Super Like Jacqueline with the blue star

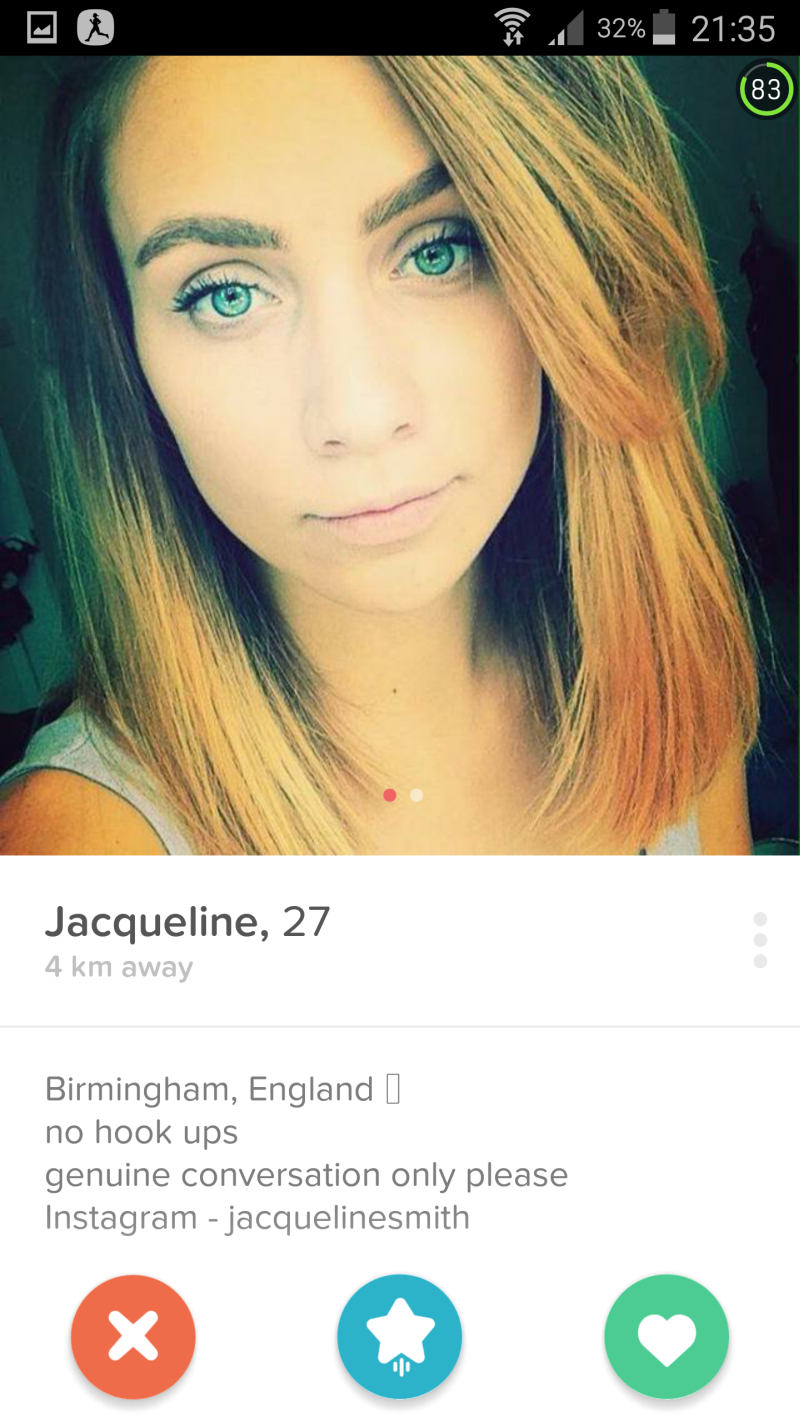coord(400,1337)
